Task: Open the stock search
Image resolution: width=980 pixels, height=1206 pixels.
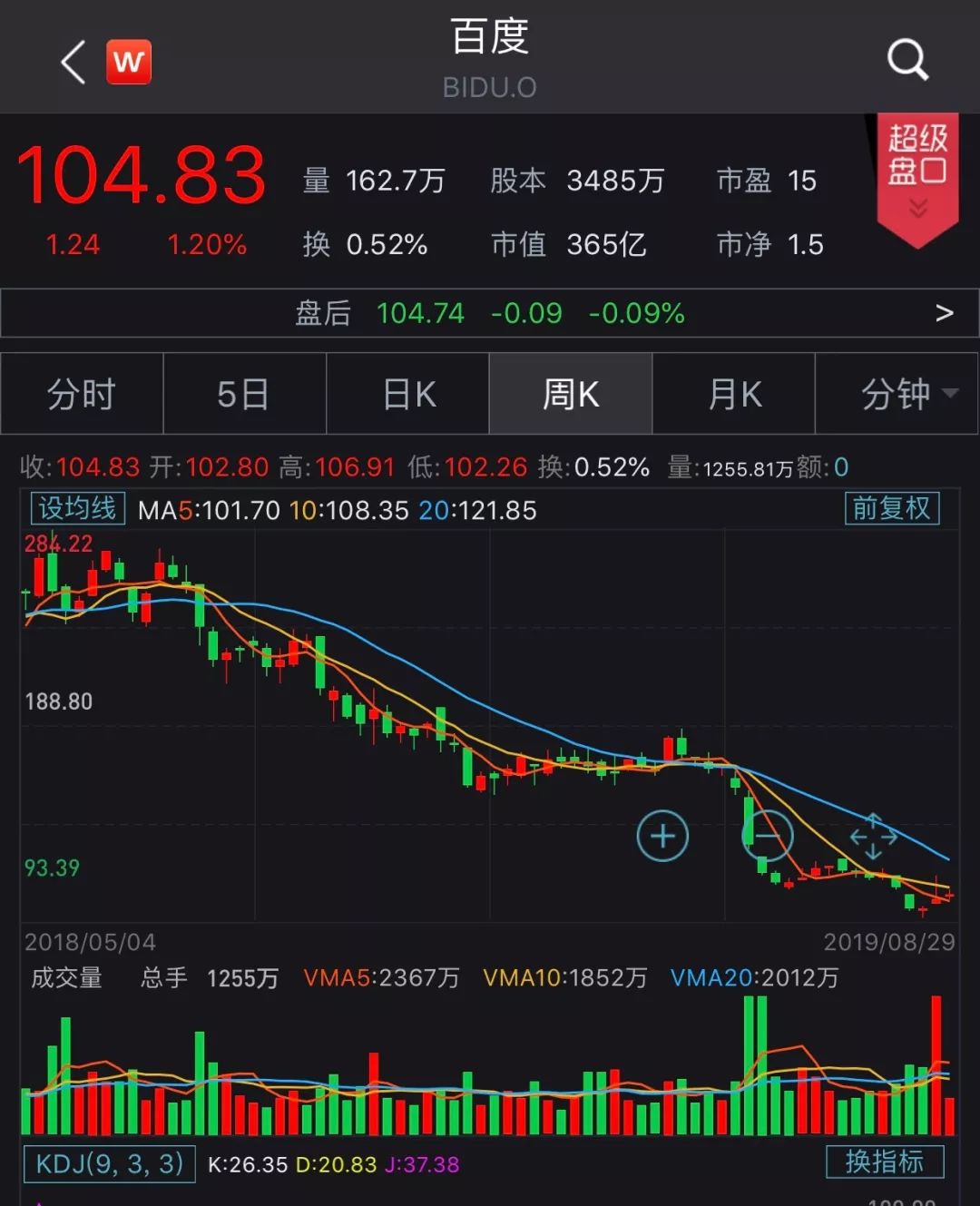Action: [906, 61]
